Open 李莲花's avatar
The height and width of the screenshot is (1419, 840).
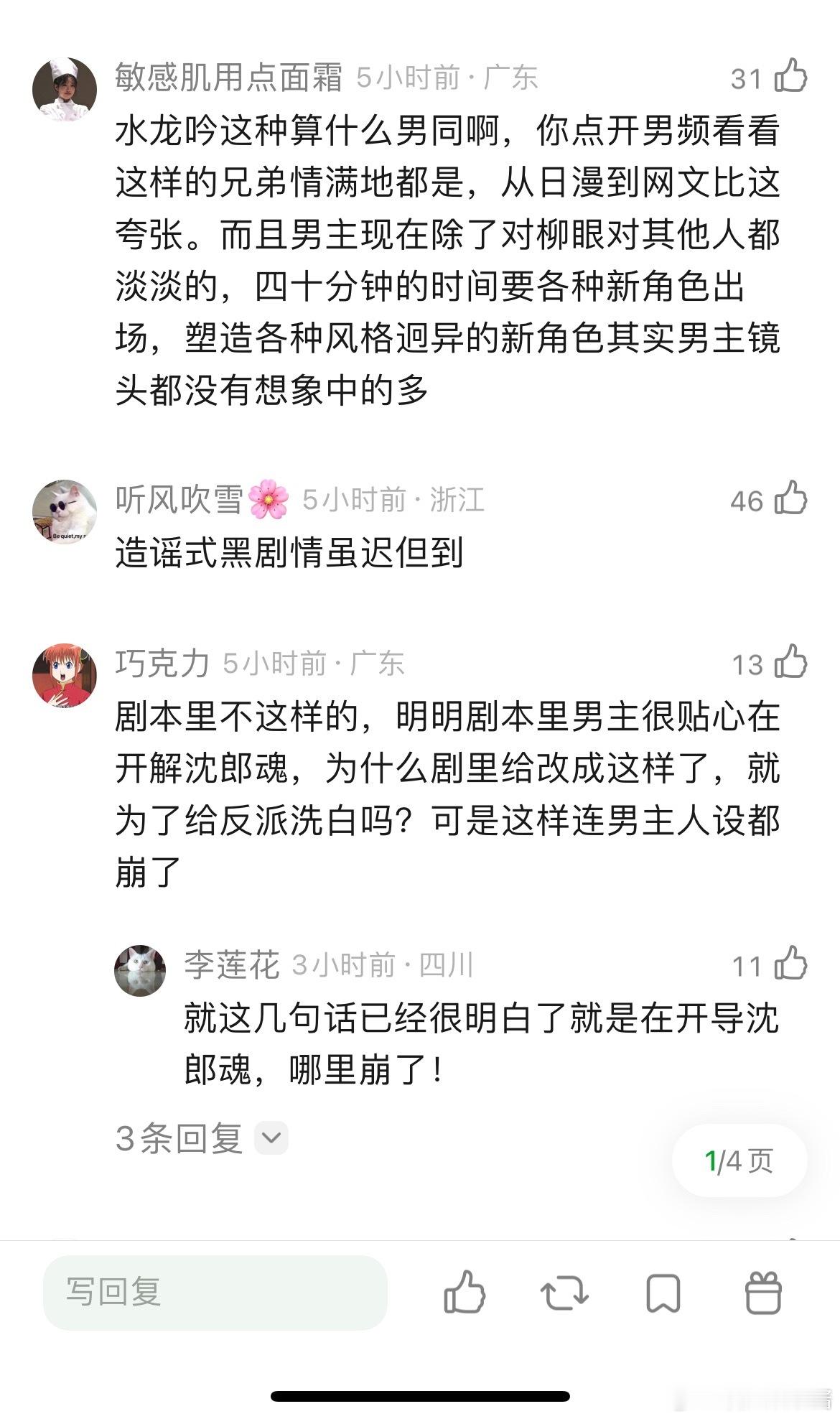[x=140, y=971]
